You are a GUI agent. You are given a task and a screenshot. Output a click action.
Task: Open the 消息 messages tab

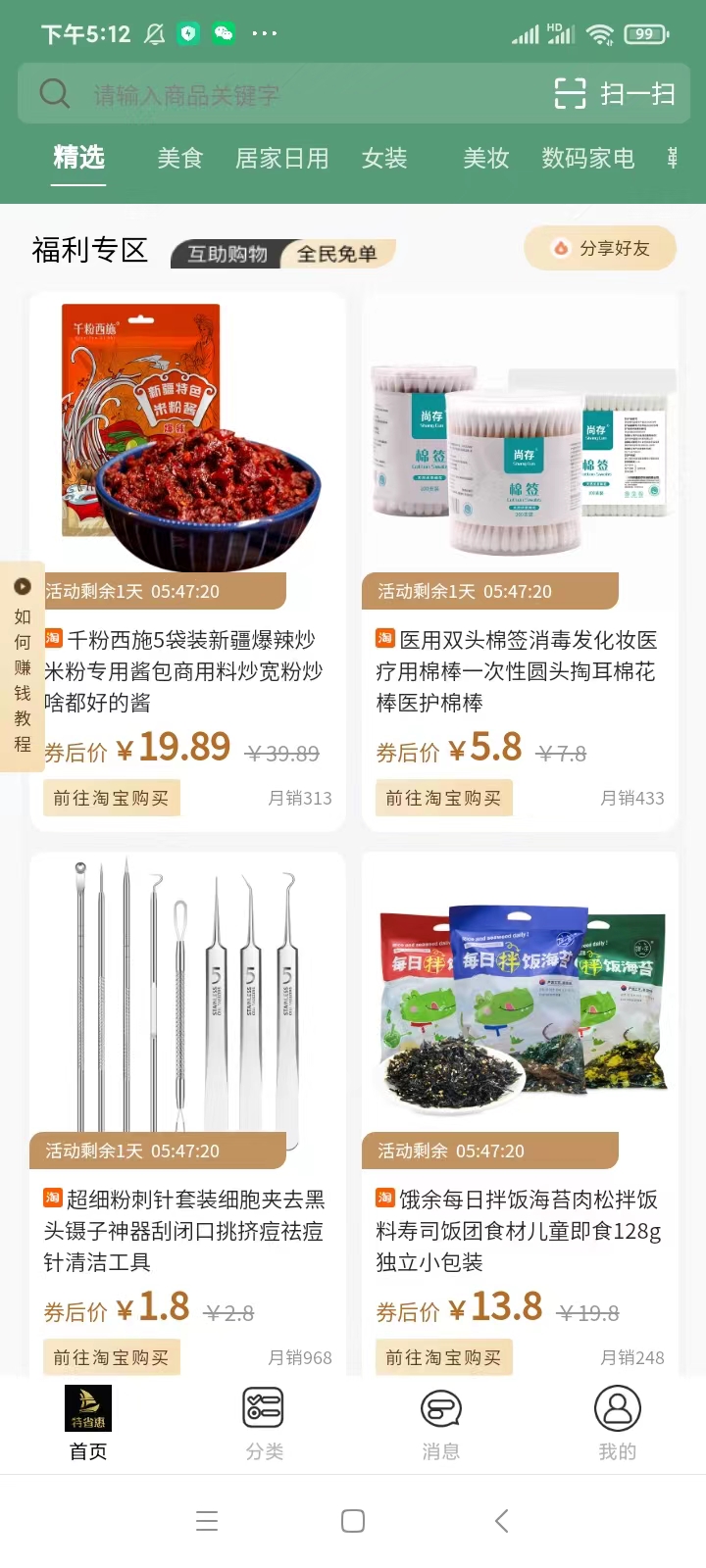tap(440, 1423)
